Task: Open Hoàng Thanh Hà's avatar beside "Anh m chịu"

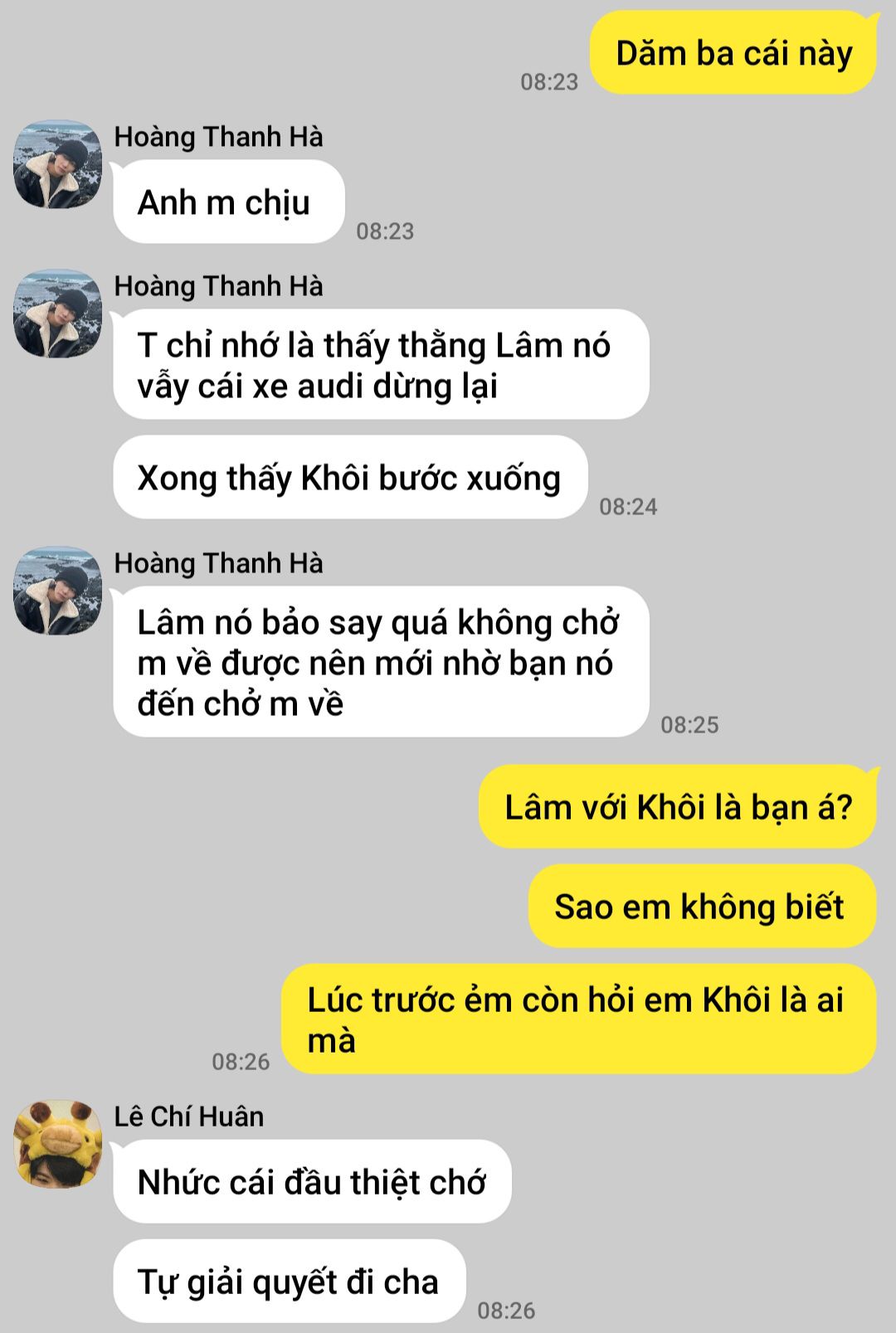Action: [57, 164]
